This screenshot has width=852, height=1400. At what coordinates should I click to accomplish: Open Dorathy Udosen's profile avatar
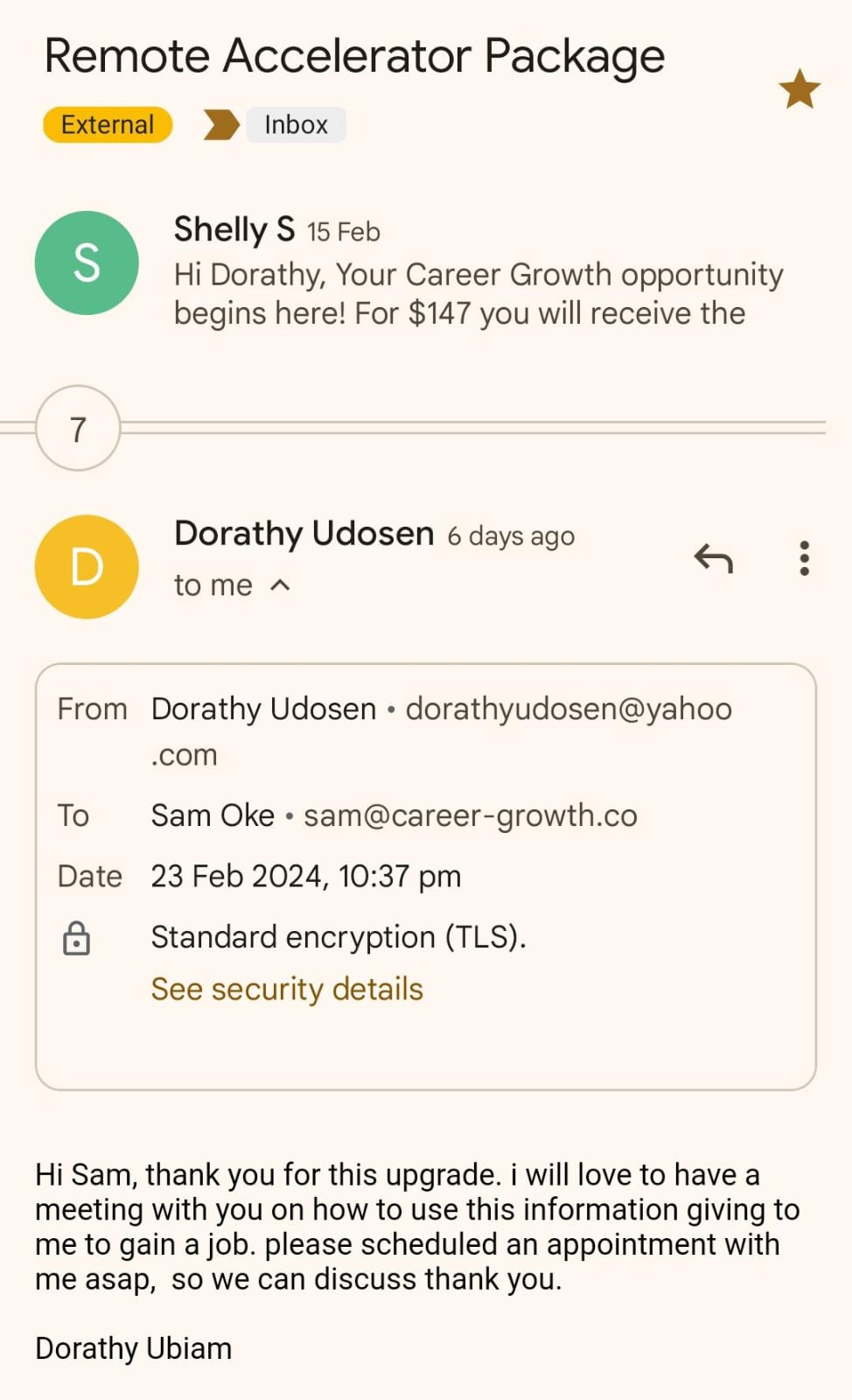point(87,567)
